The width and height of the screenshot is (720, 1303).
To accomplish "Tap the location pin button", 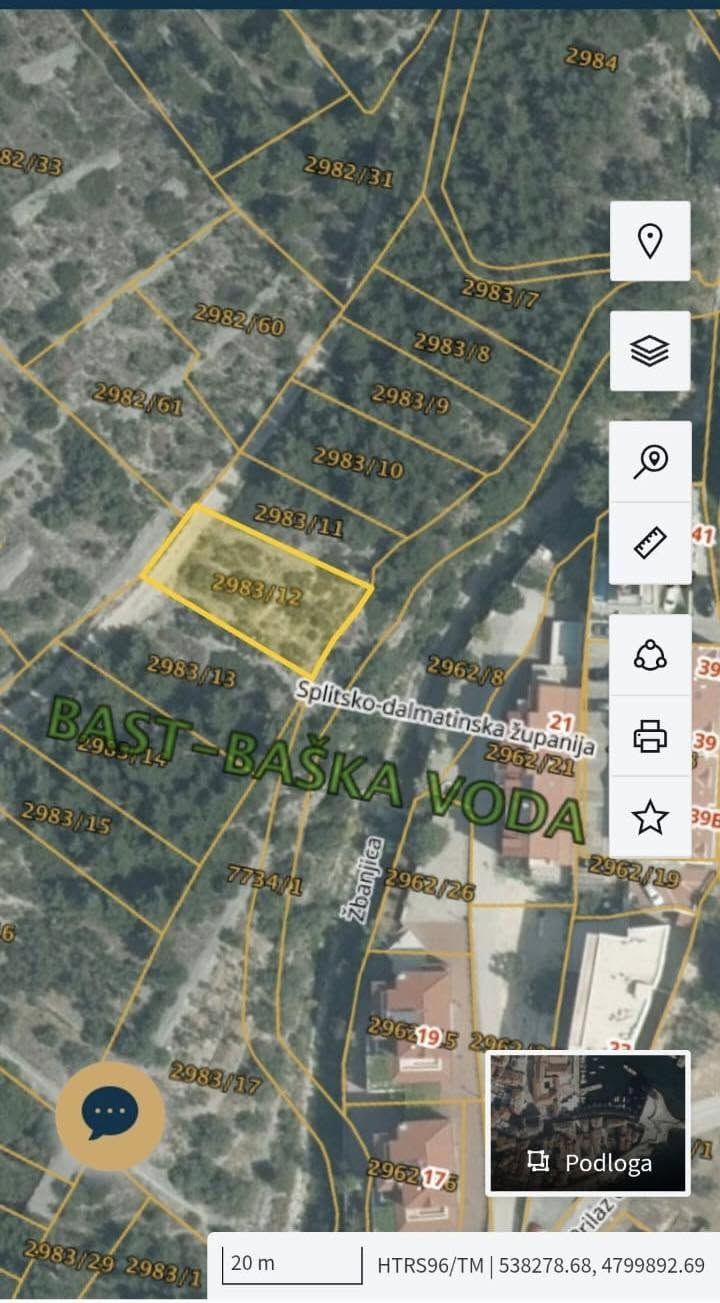I will tap(650, 241).
